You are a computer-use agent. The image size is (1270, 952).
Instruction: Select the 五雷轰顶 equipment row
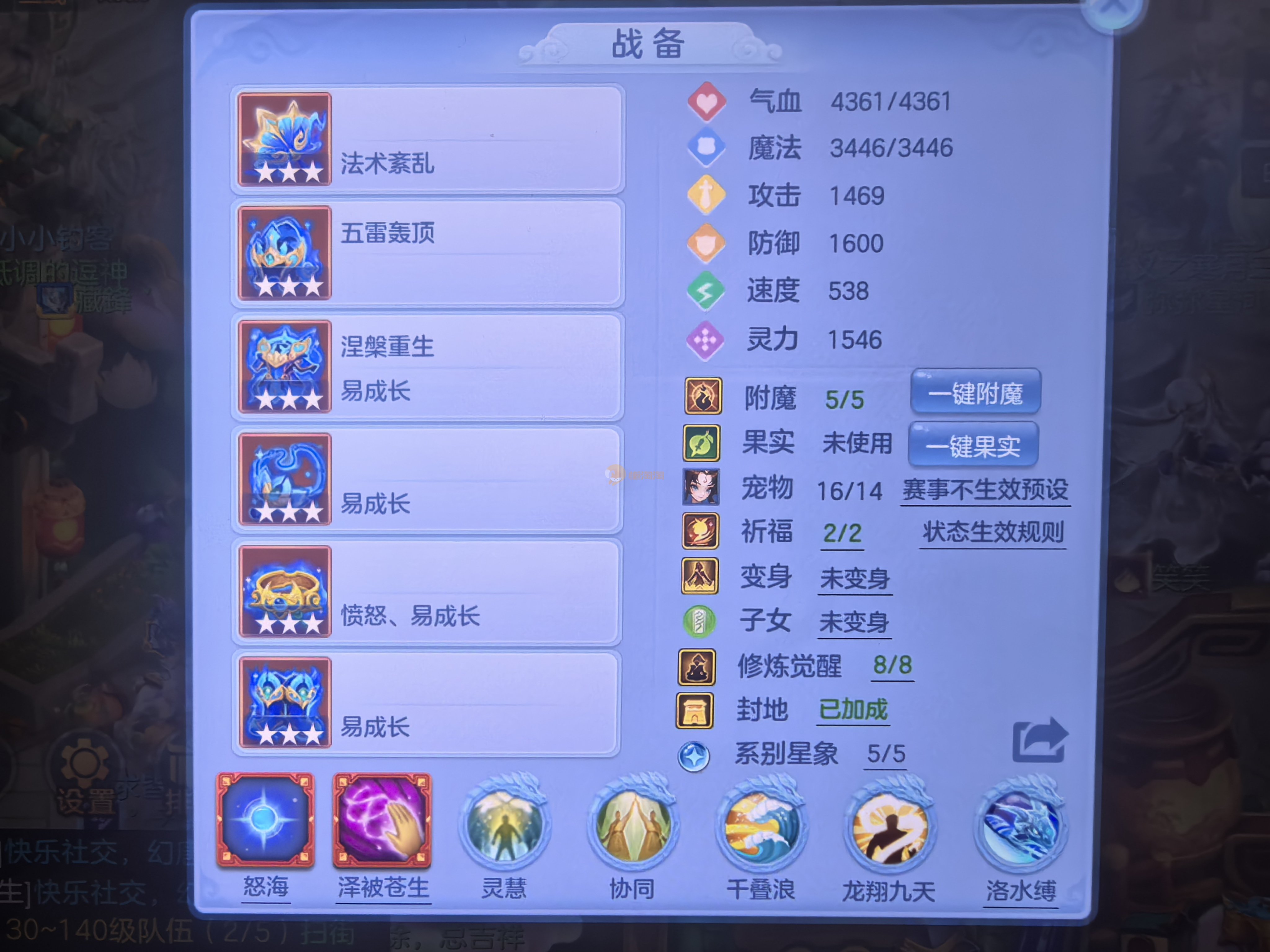click(x=427, y=253)
